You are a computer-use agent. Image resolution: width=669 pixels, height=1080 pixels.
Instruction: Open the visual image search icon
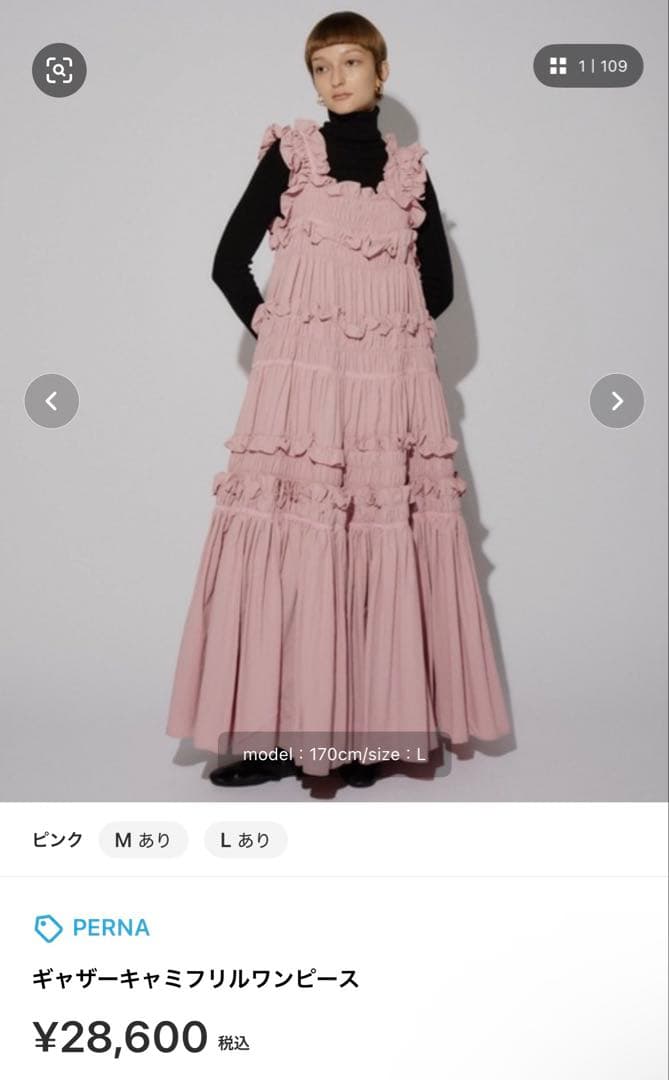59,69
